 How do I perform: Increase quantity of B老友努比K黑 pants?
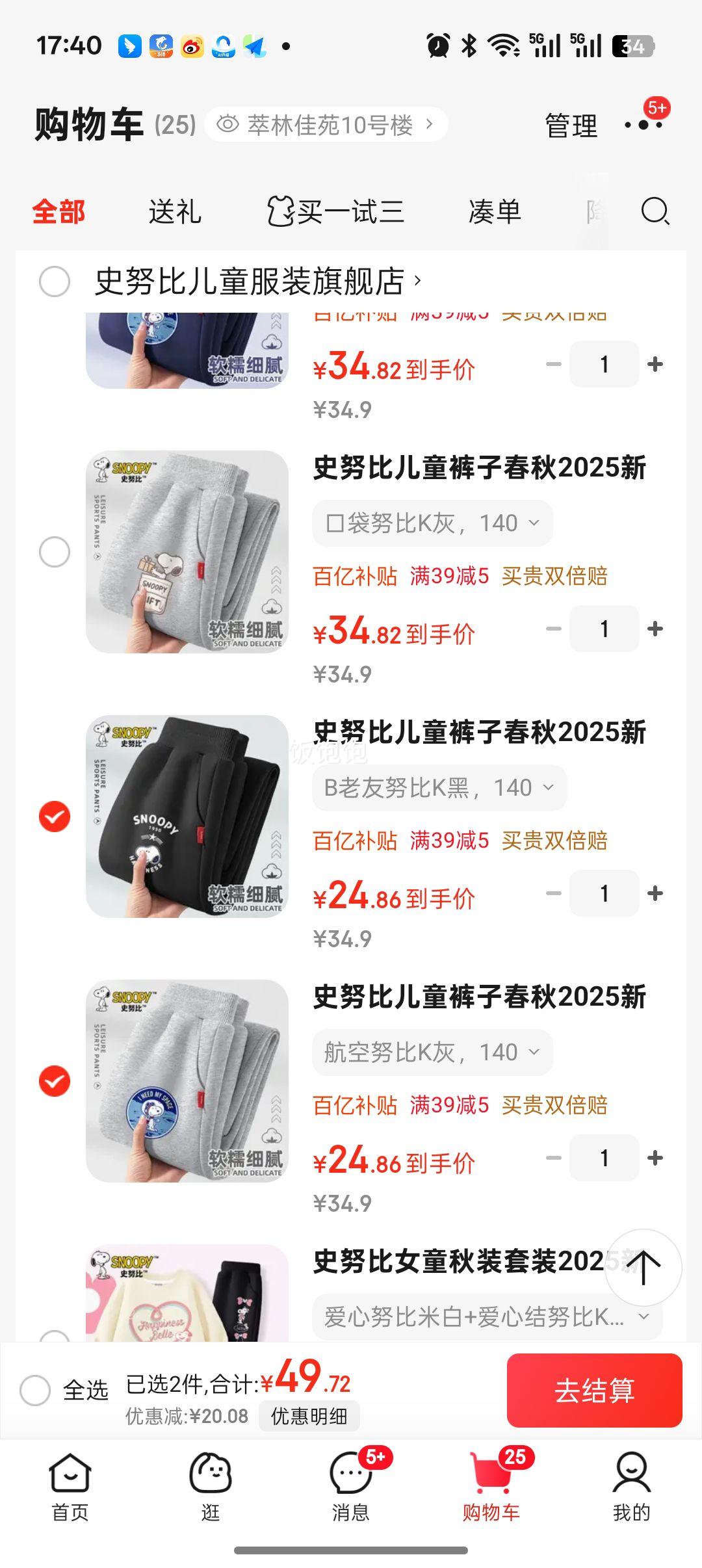click(x=655, y=893)
